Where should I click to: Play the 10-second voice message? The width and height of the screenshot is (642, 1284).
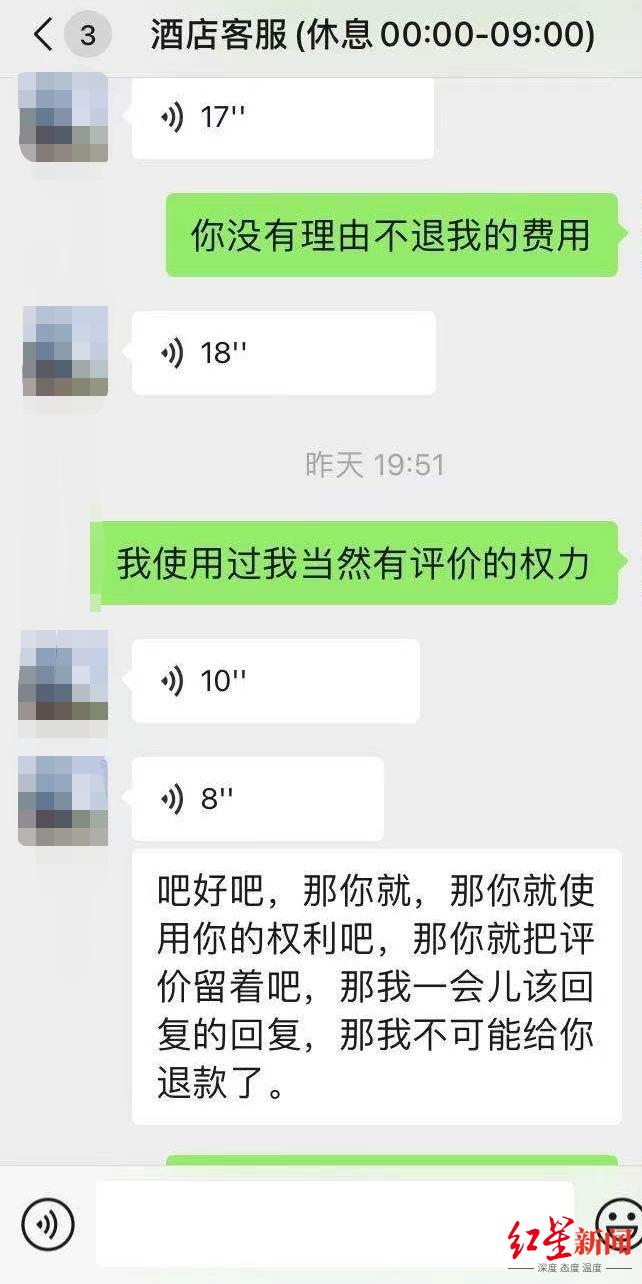coord(276,681)
